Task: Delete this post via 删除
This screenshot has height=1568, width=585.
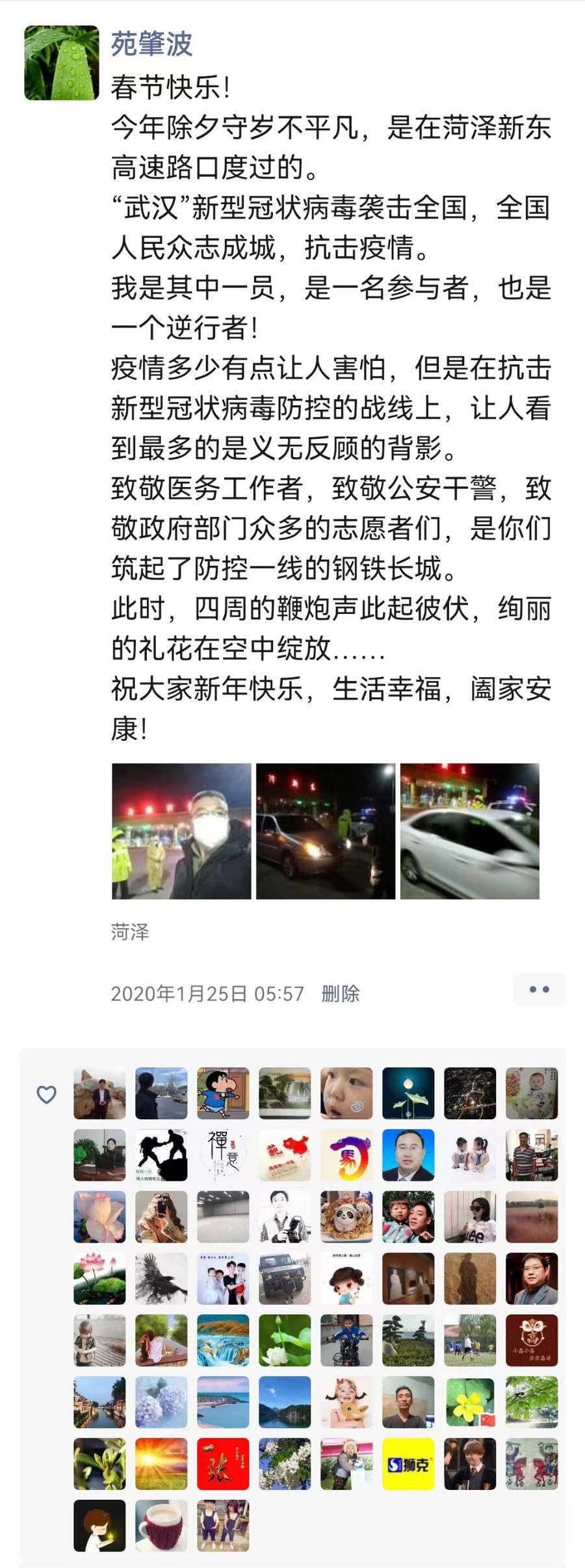Action: (x=340, y=993)
